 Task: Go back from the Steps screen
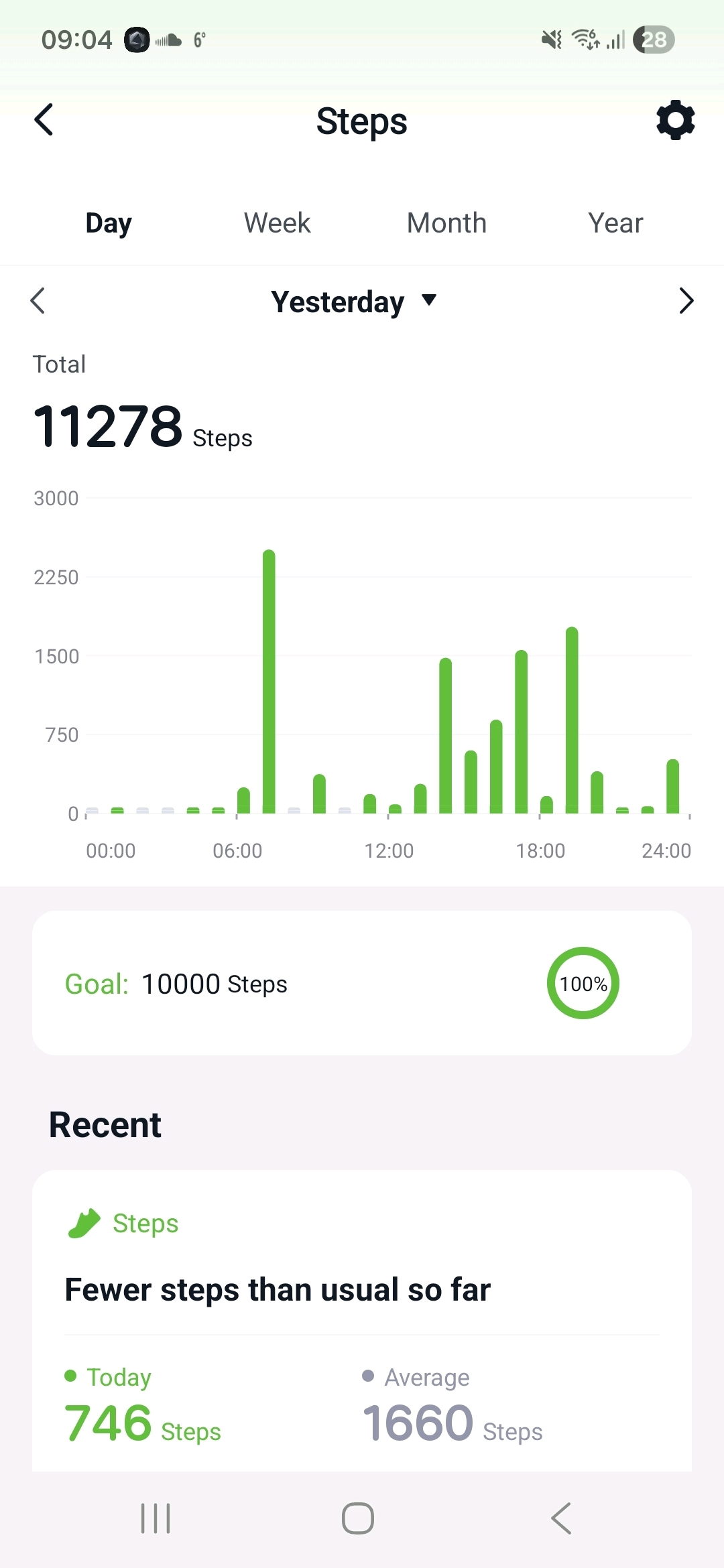click(x=44, y=121)
